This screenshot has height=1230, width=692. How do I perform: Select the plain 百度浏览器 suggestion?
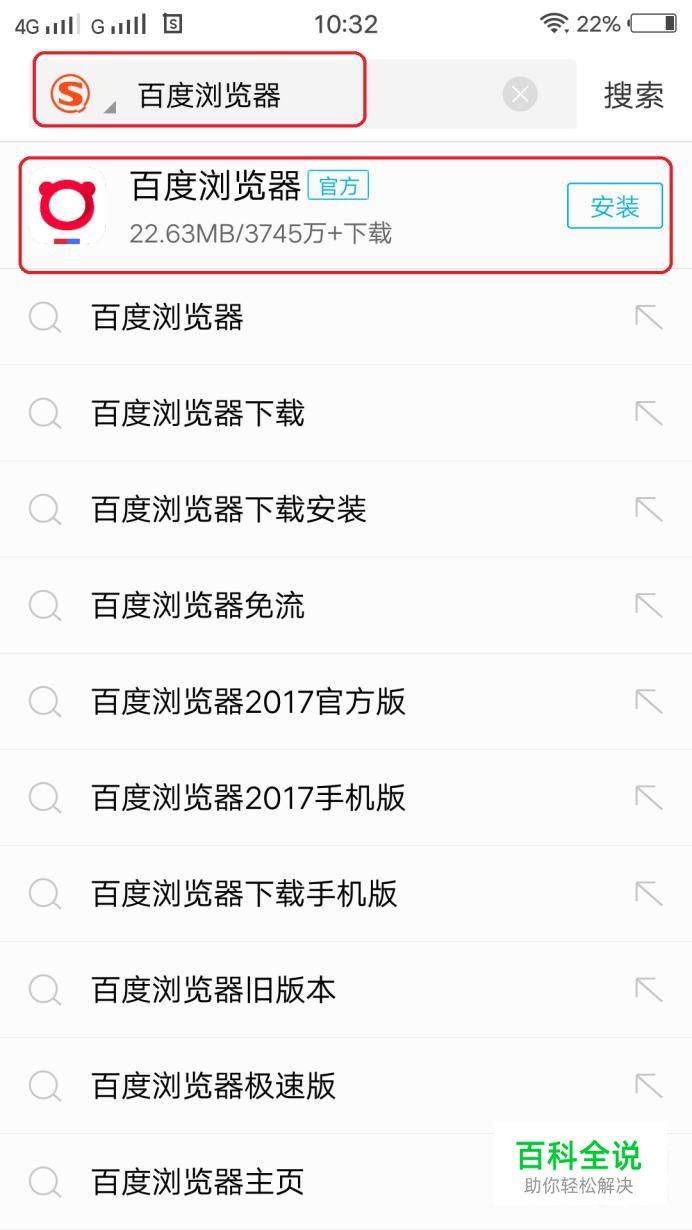click(x=168, y=318)
